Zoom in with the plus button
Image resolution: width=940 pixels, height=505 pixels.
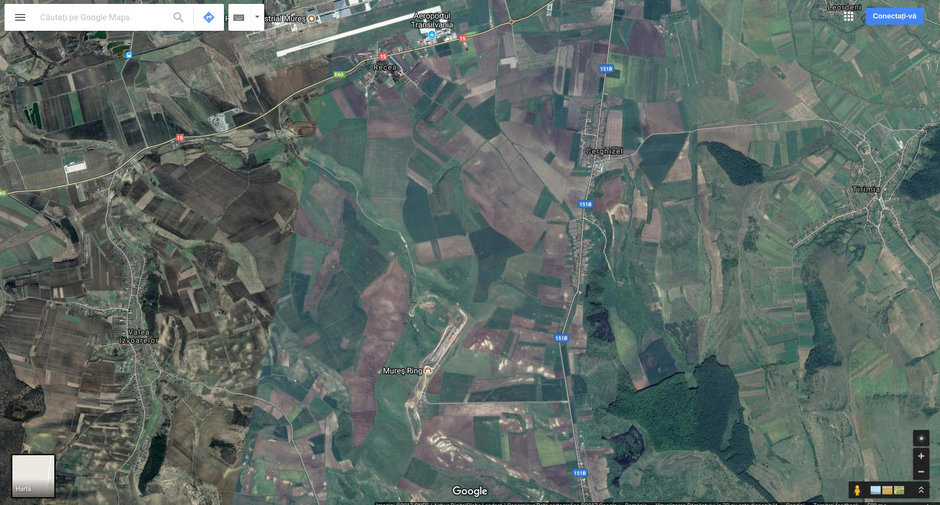tap(921, 456)
